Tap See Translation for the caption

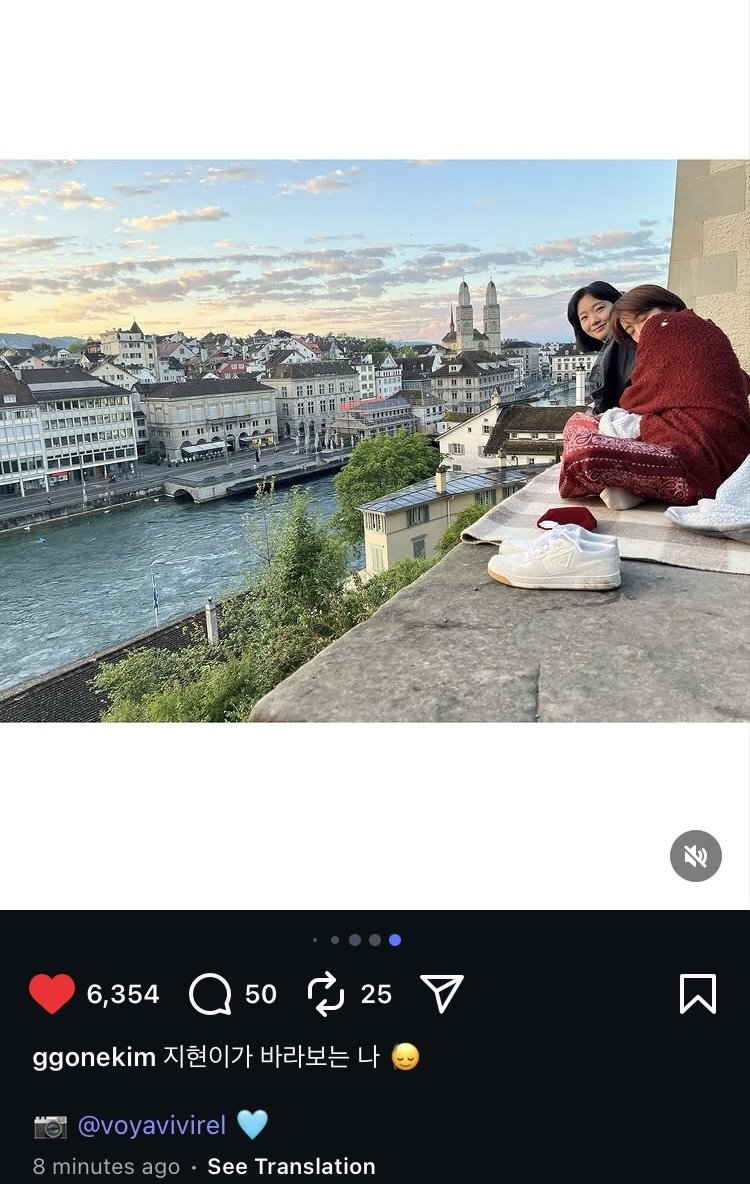[291, 1166]
